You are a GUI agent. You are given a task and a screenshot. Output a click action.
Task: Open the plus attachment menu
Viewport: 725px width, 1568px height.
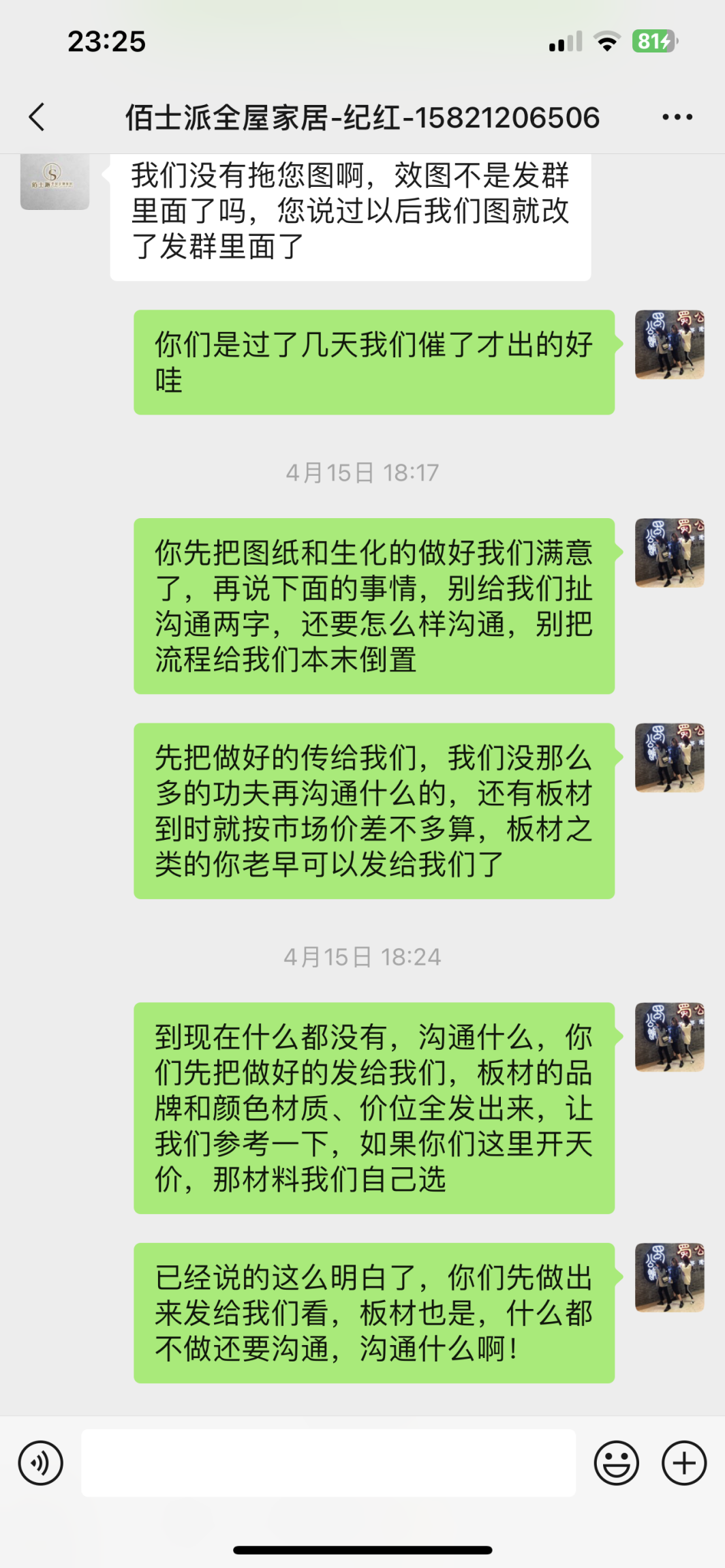[x=683, y=1463]
